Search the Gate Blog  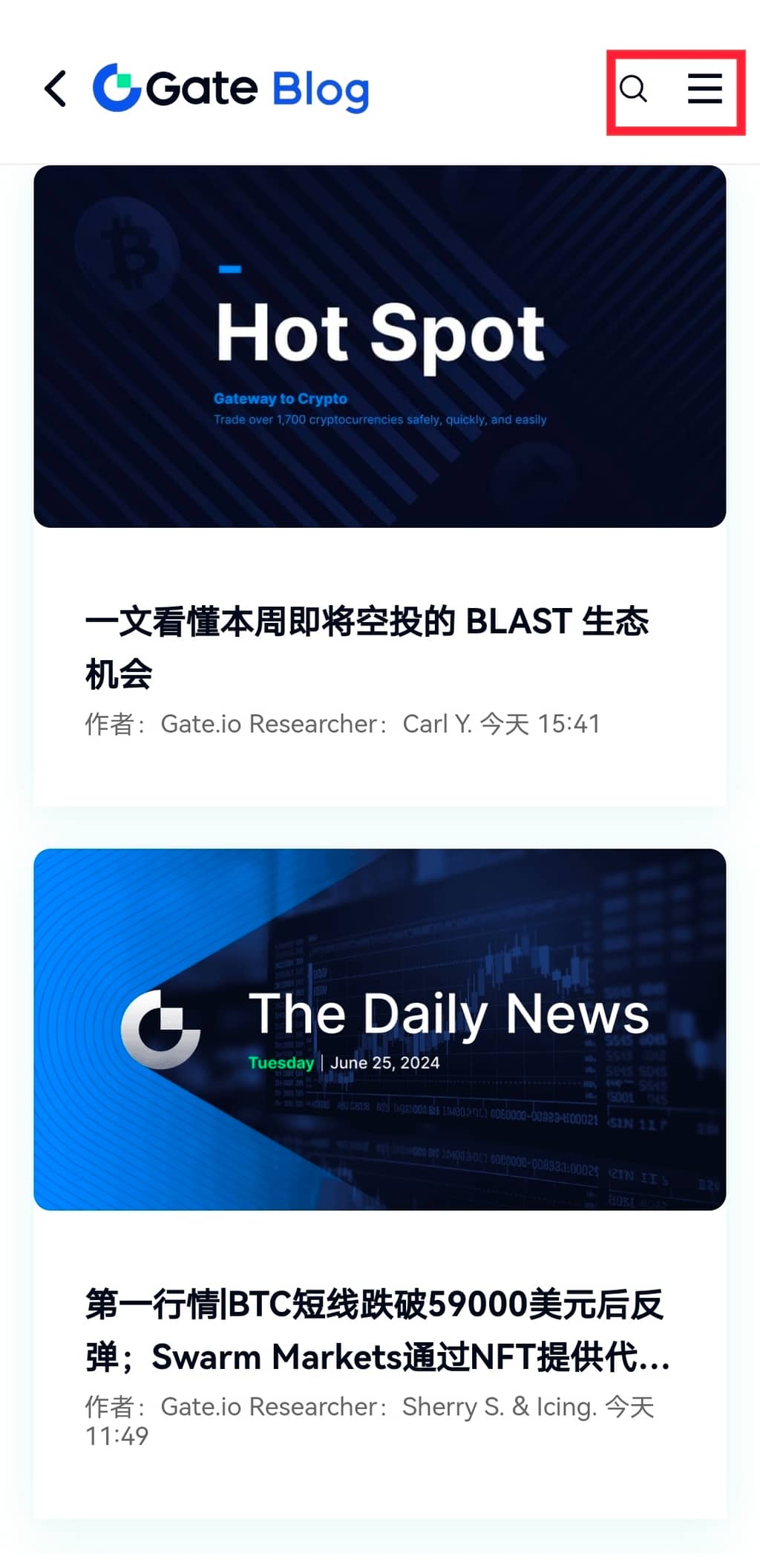tap(633, 89)
